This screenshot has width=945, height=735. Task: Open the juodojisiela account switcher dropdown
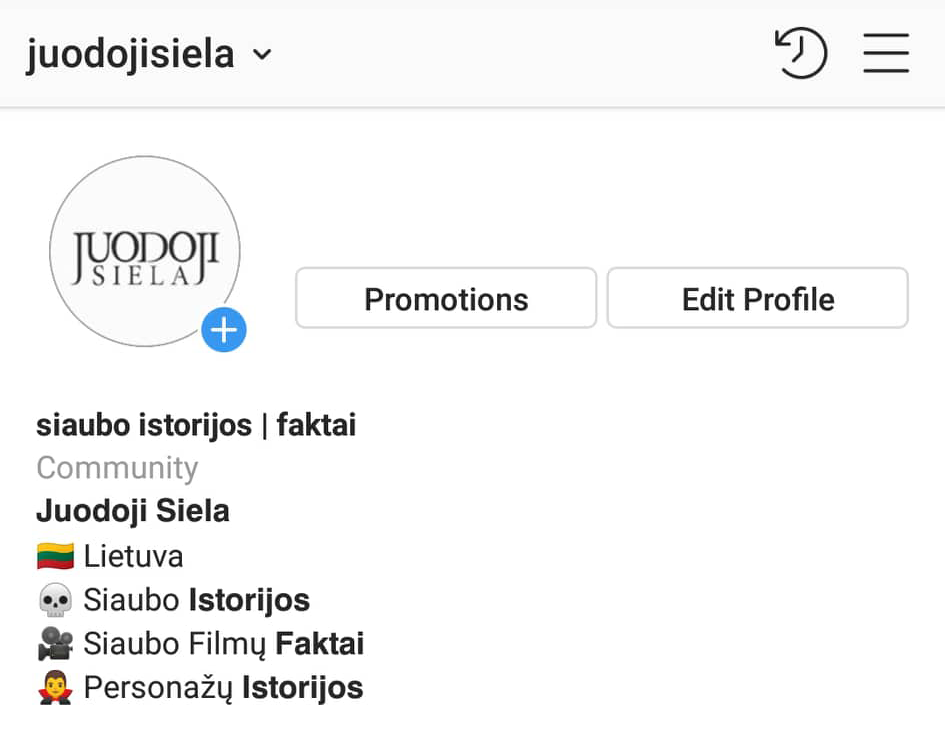tap(150, 53)
